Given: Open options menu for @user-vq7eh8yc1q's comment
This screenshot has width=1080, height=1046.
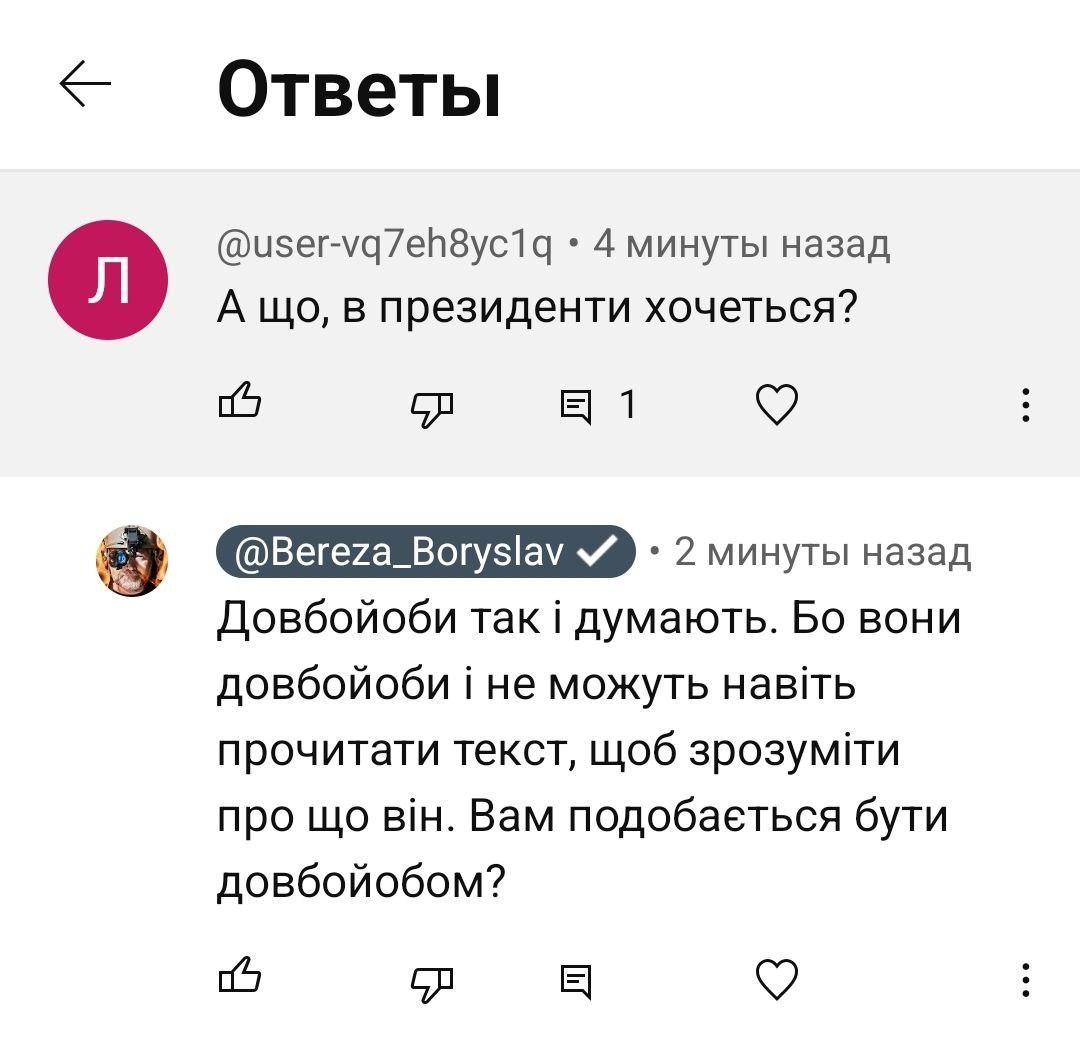Looking at the screenshot, I should [1025, 405].
